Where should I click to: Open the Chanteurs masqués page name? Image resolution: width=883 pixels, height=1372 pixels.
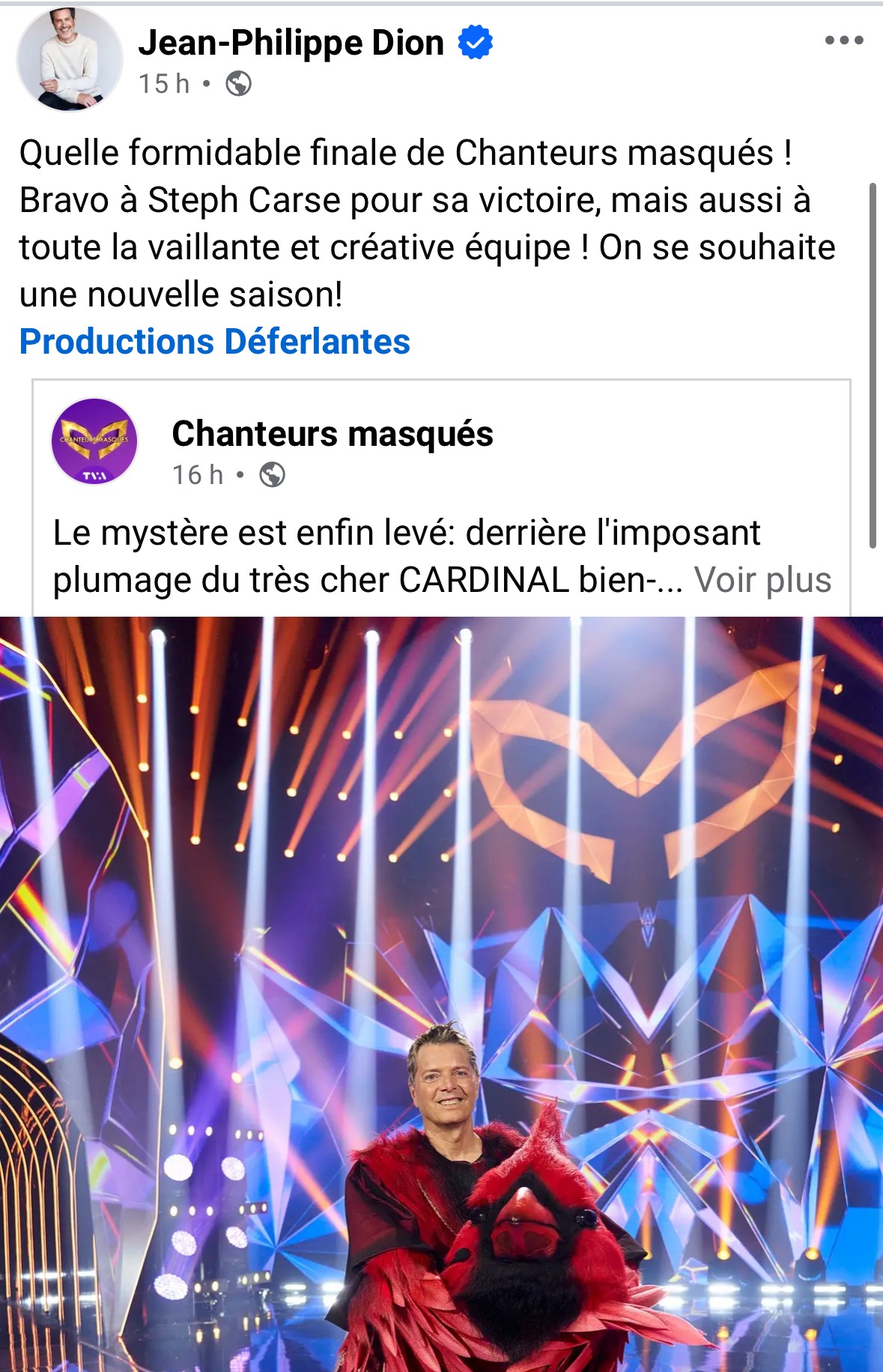[333, 434]
